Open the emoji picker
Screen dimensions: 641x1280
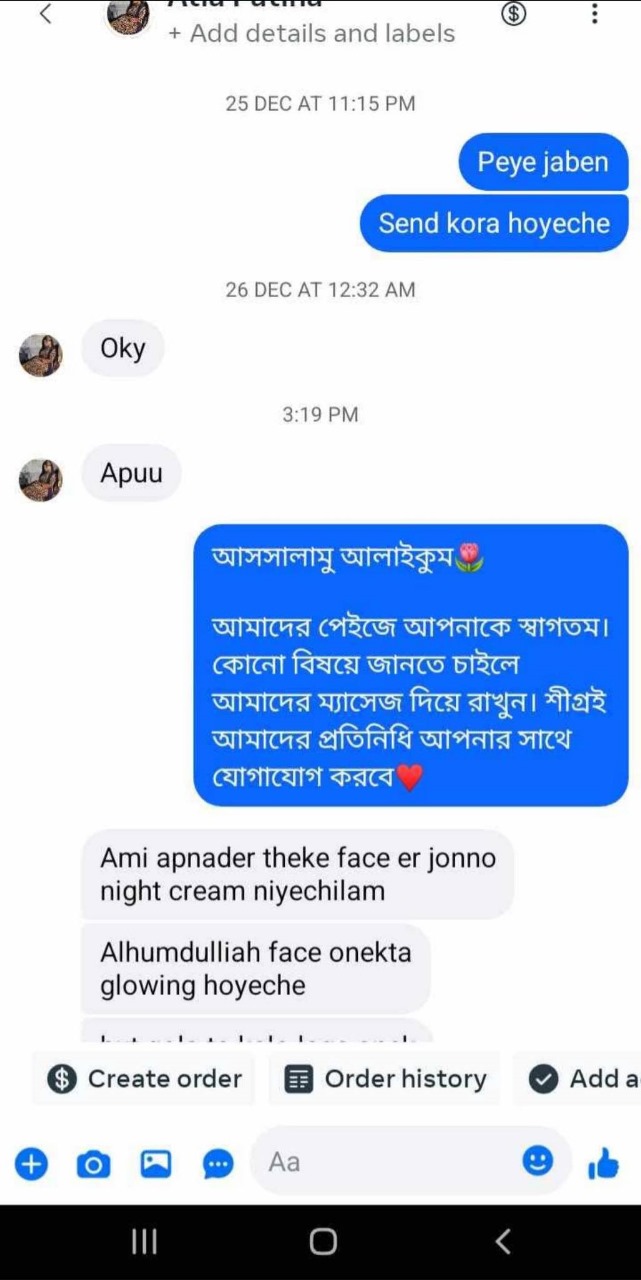(538, 1160)
